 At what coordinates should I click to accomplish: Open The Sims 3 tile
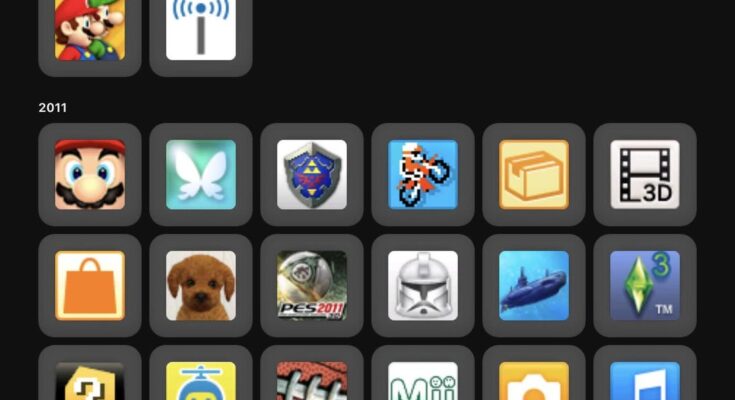645,285
